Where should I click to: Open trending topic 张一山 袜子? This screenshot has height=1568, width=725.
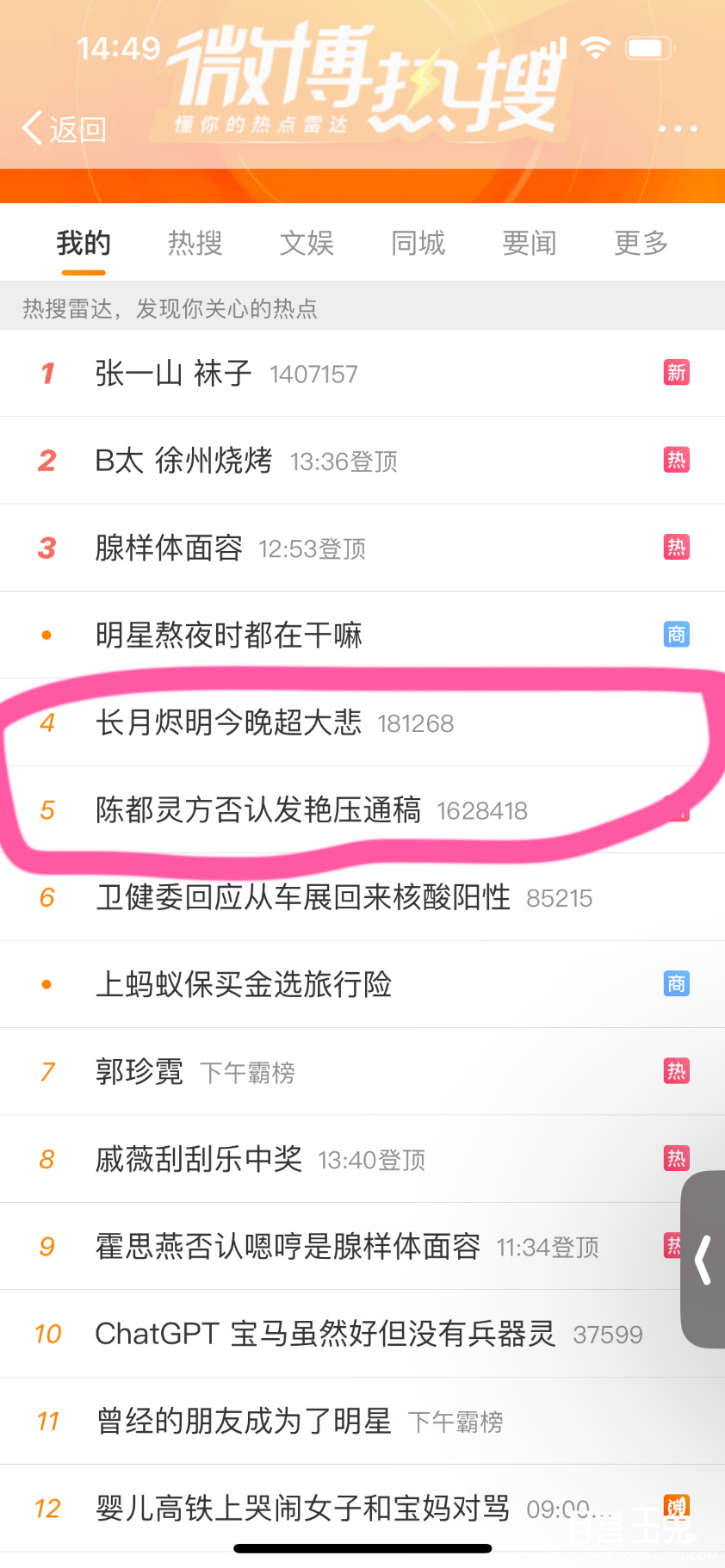173,374
